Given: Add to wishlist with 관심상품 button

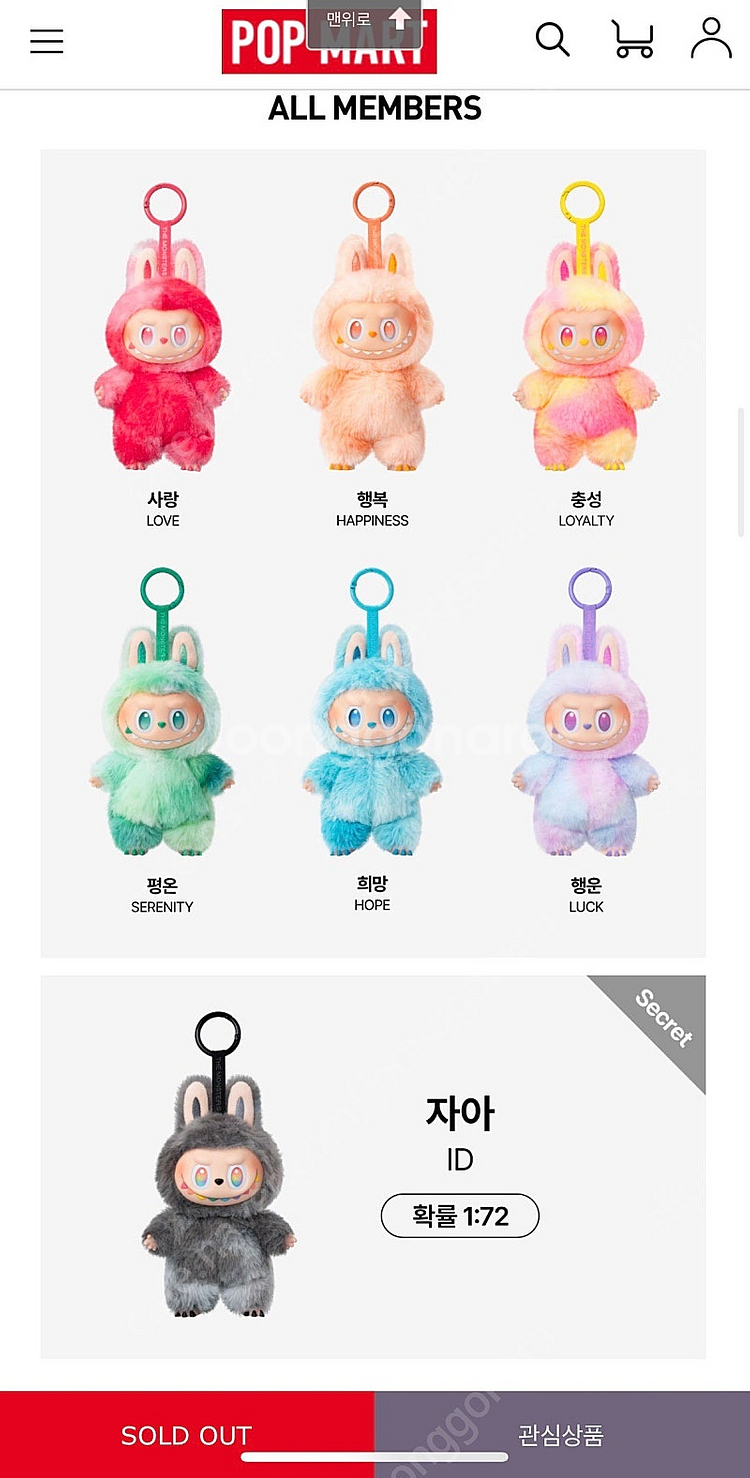Looking at the screenshot, I should click(x=561, y=1434).
